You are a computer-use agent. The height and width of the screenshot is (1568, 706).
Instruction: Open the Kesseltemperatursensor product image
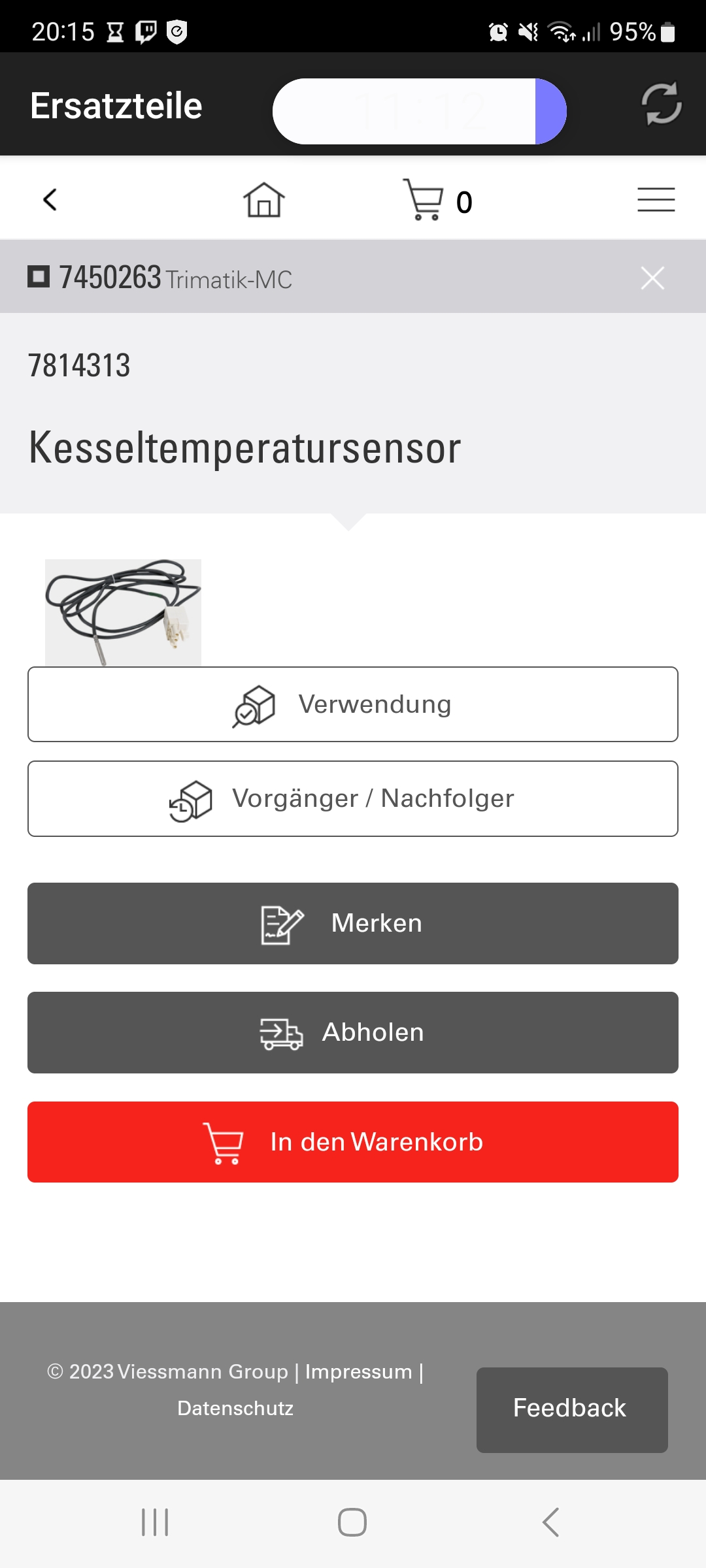click(x=123, y=612)
